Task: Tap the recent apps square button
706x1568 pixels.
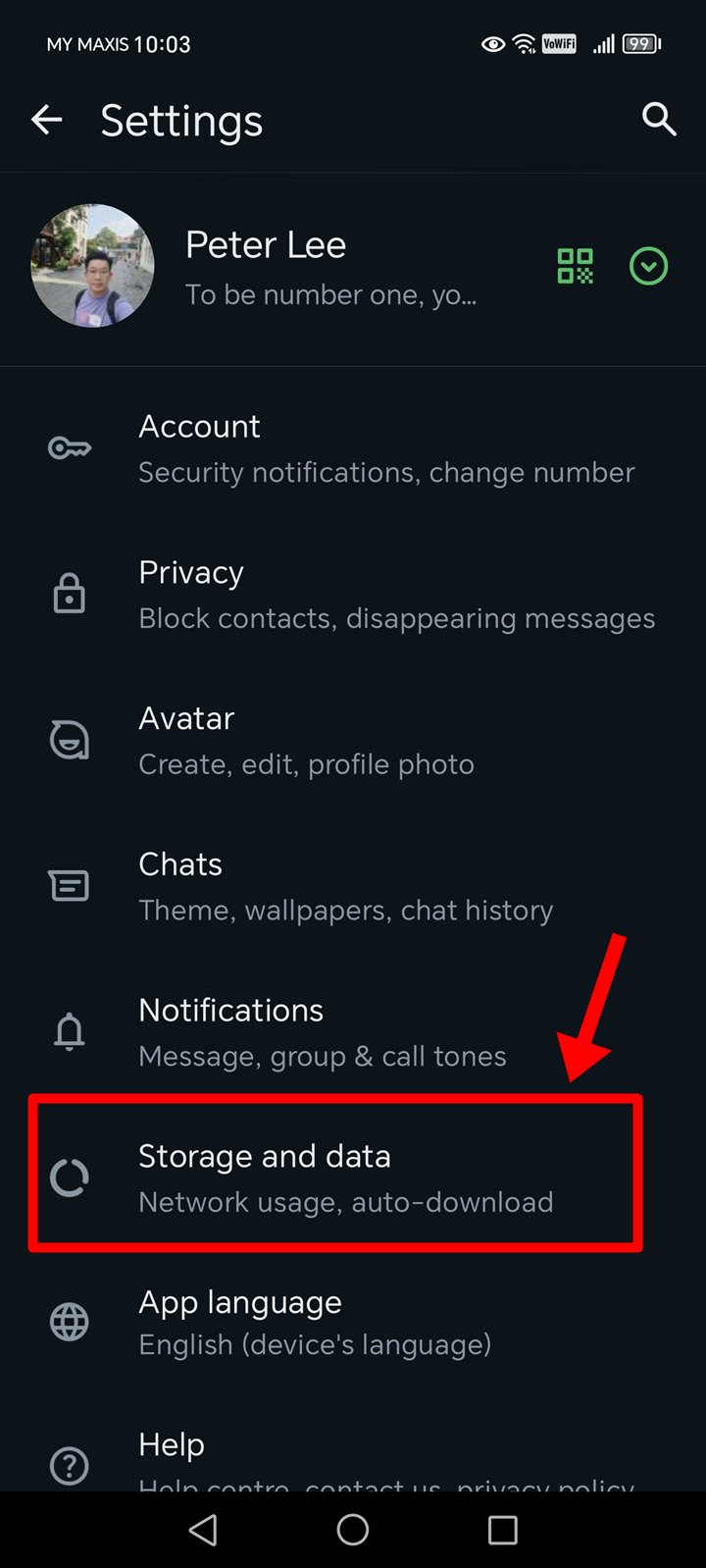Action: click(x=503, y=1530)
